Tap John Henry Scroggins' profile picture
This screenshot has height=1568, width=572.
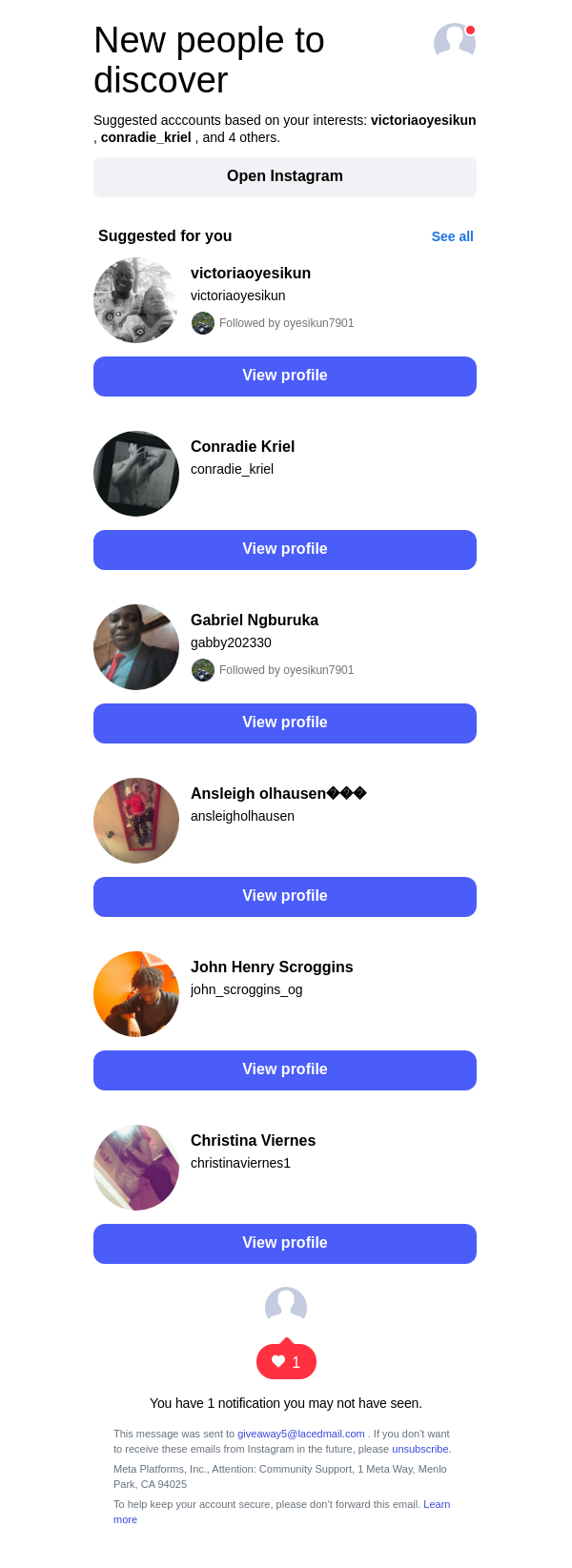(x=136, y=994)
